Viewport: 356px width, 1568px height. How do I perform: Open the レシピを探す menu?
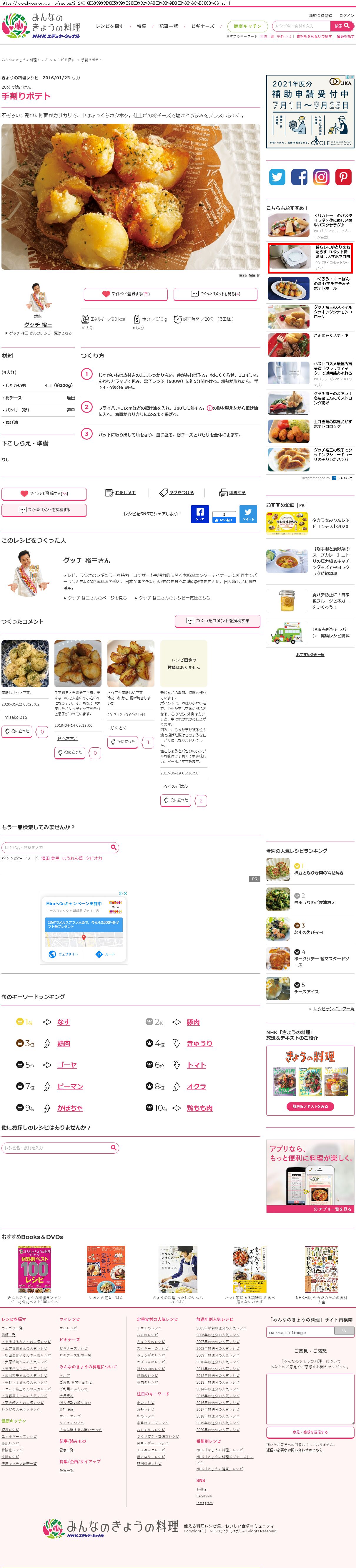[109, 26]
